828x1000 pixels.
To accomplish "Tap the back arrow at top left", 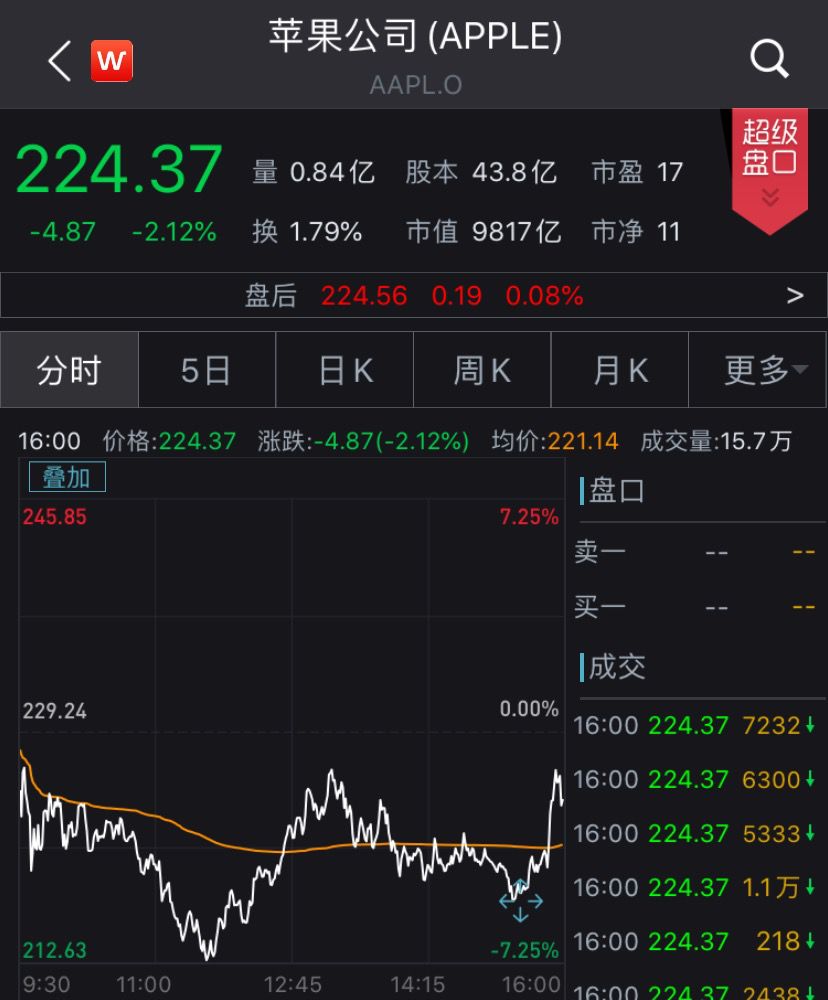I will click(x=57, y=60).
